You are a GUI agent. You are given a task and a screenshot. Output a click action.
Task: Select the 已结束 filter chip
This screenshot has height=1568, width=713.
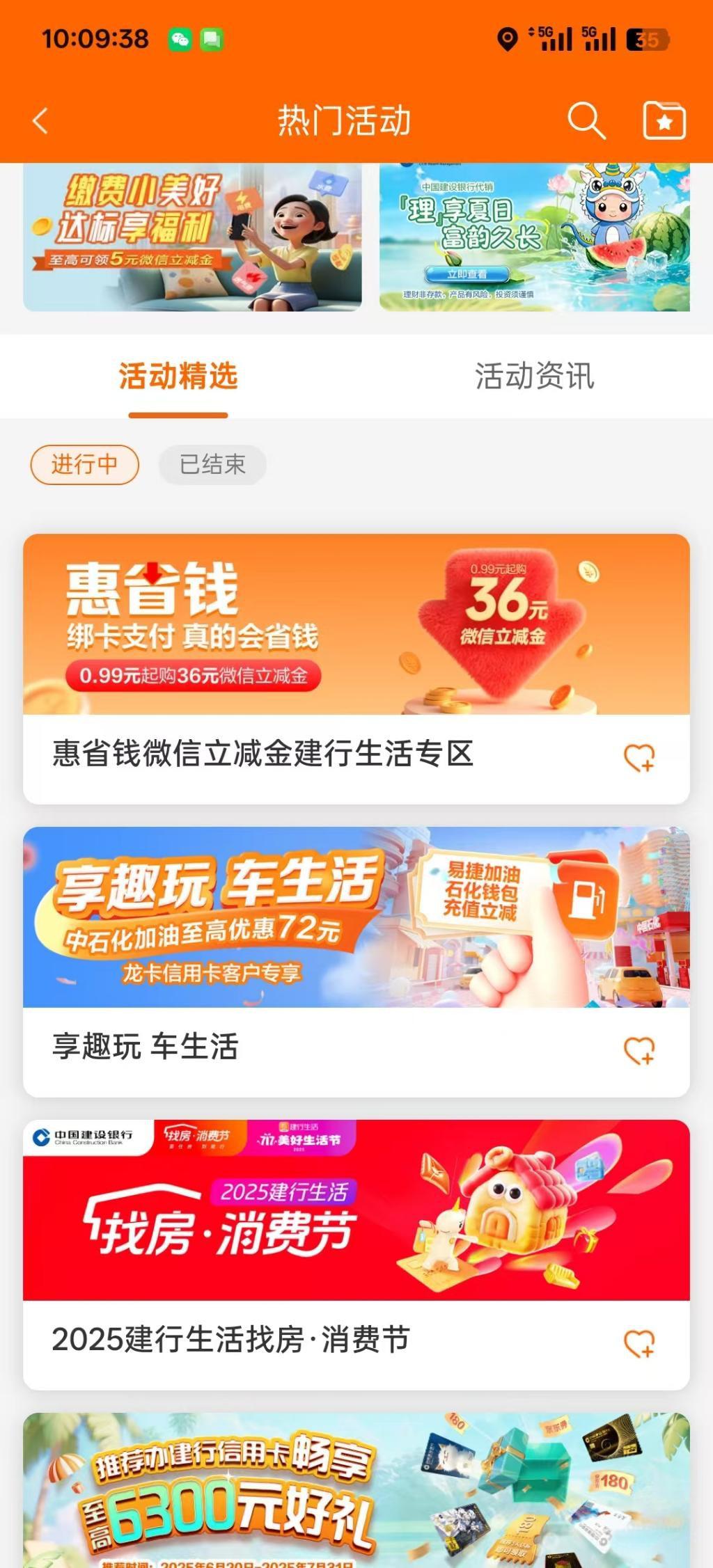(x=212, y=464)
